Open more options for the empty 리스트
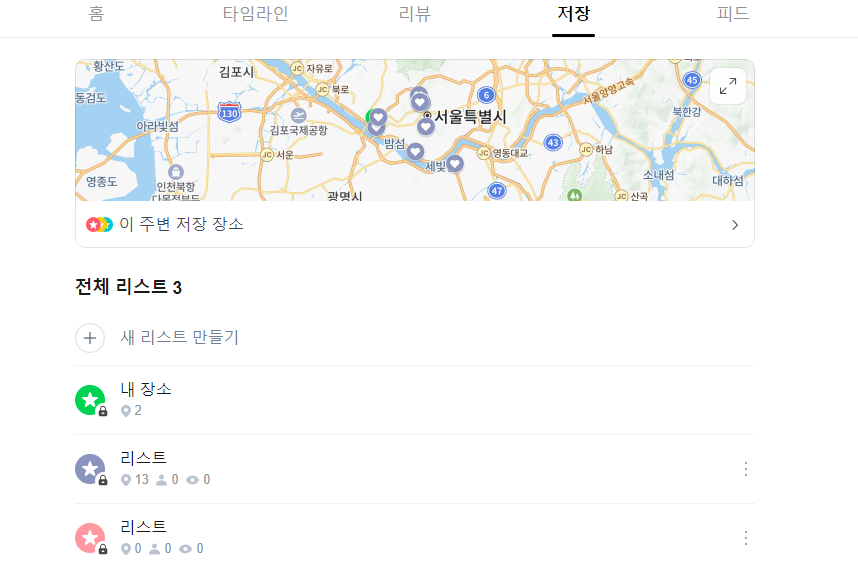Screen dimensions: 858x582 746,538
